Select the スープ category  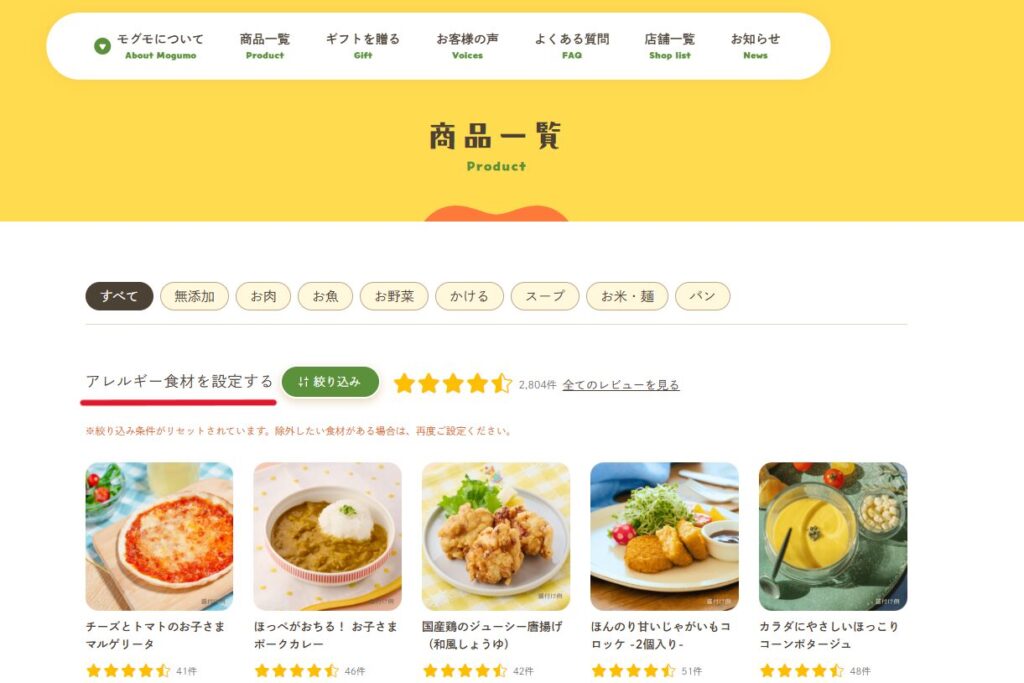544,296
